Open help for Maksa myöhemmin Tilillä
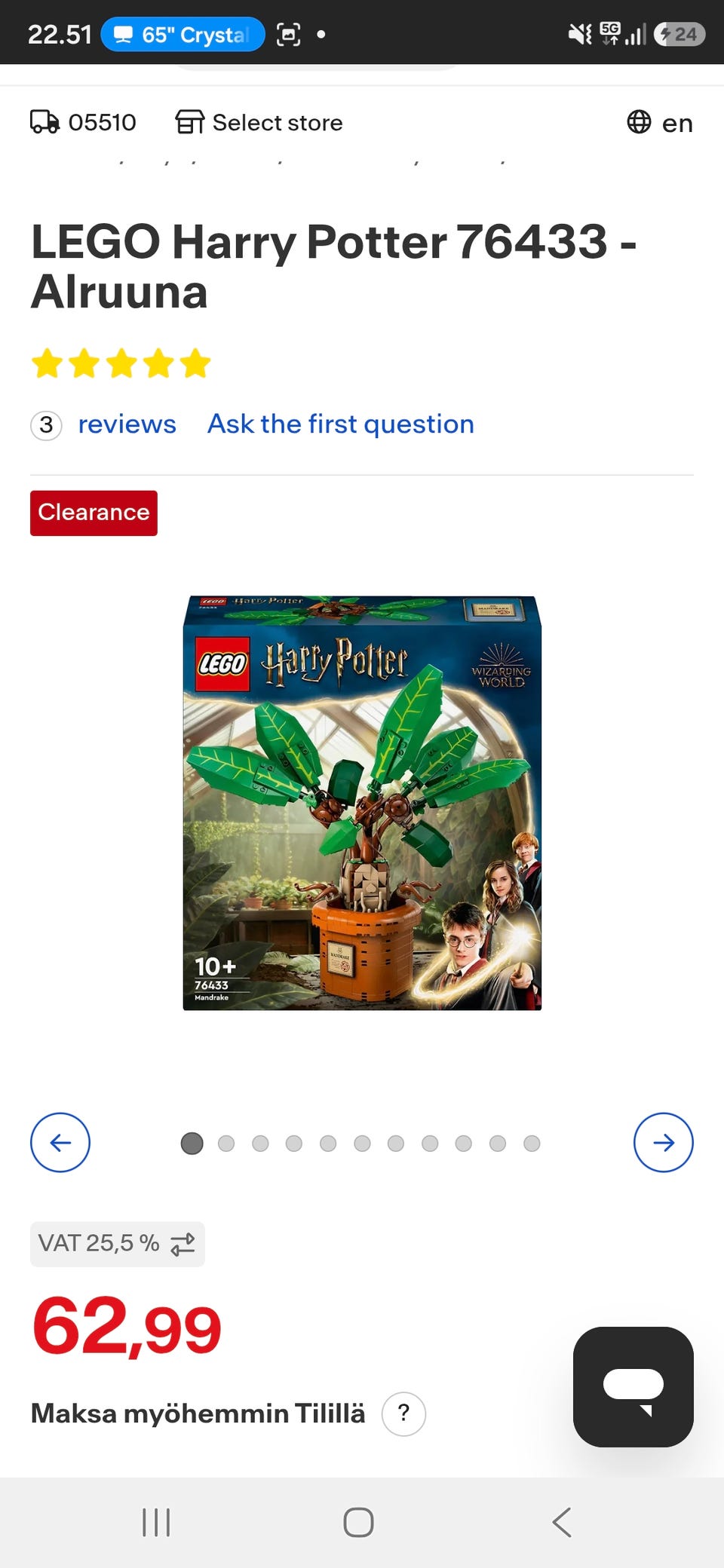Image resolution: width=724 pixels, height=1568 pixels. (x=403, y=1413)
